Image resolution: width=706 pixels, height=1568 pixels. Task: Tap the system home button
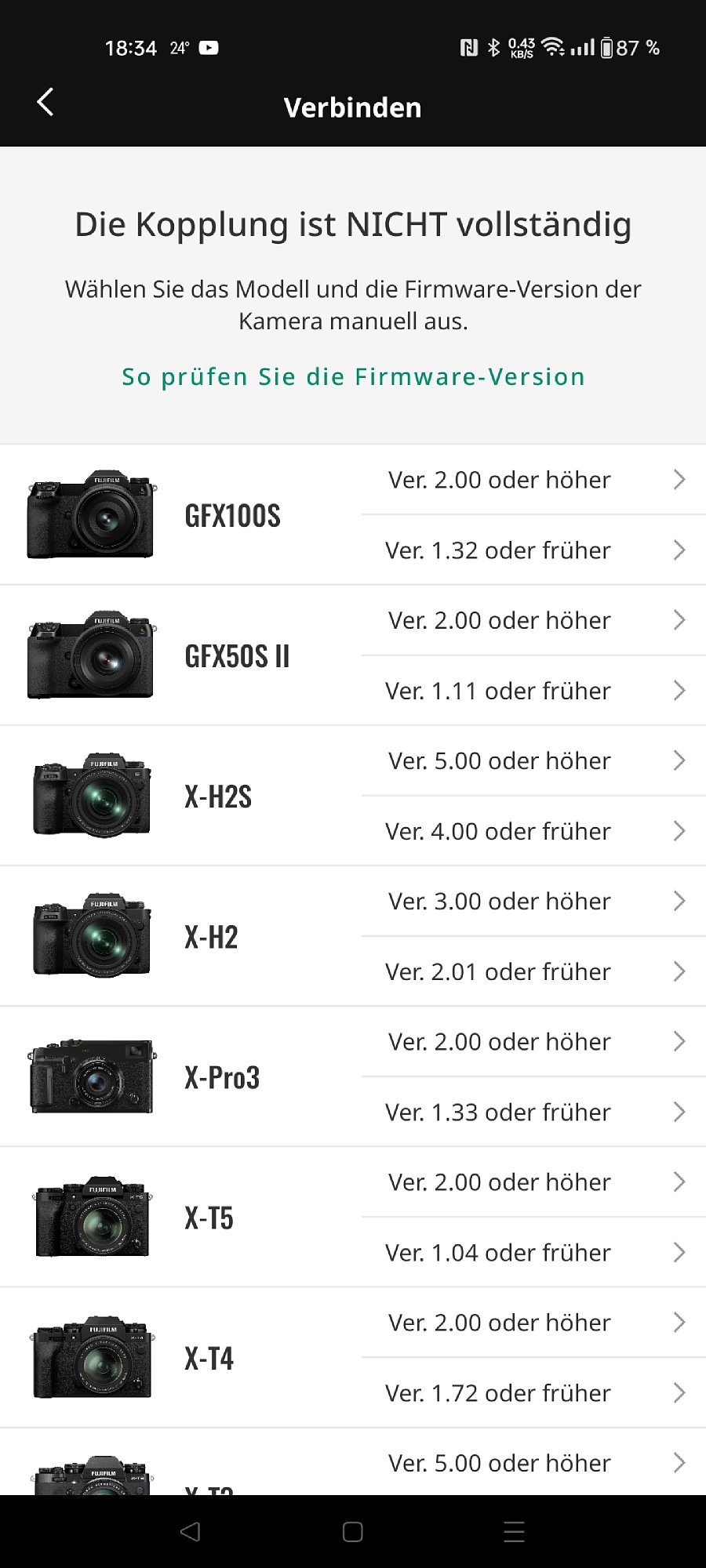(353, 1532)
